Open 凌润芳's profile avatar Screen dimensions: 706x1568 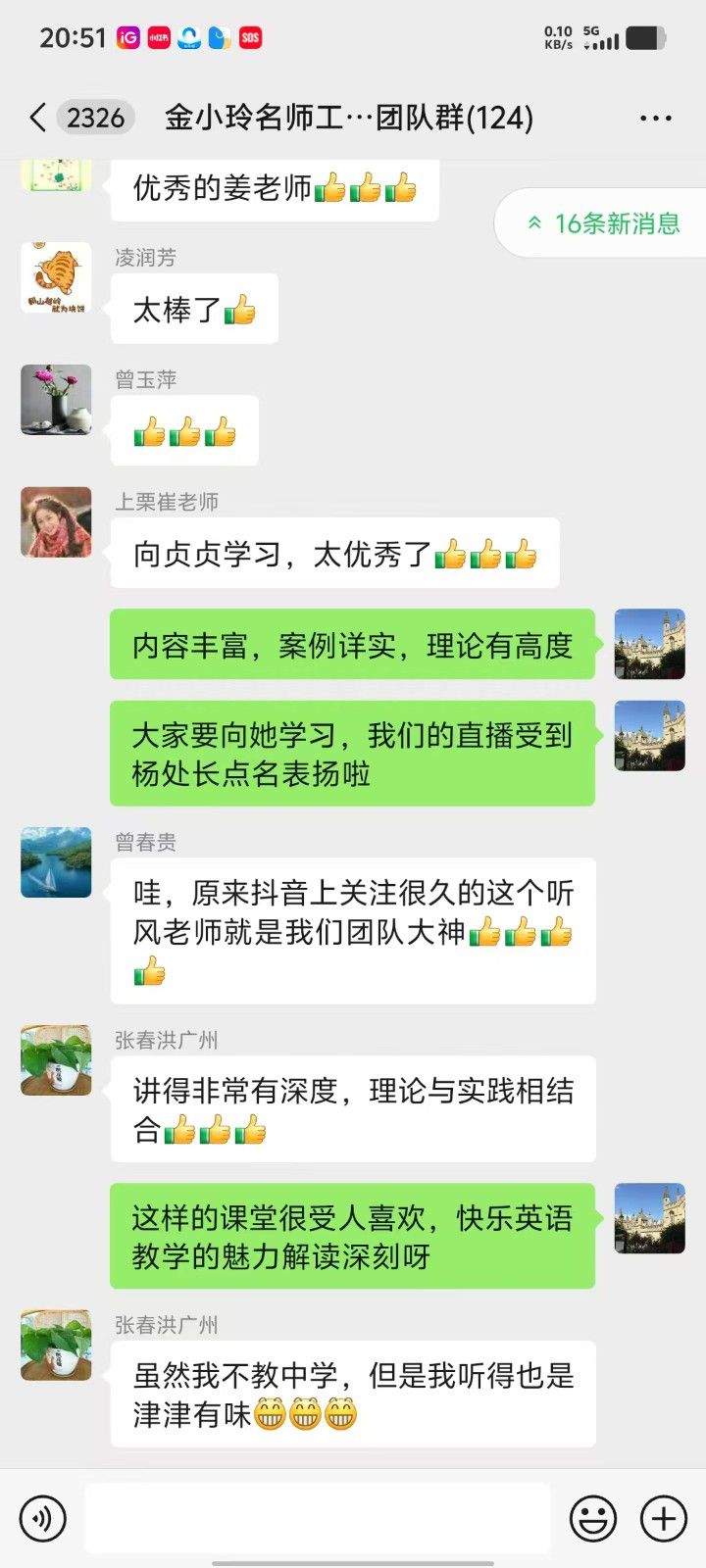coord(56,278)
